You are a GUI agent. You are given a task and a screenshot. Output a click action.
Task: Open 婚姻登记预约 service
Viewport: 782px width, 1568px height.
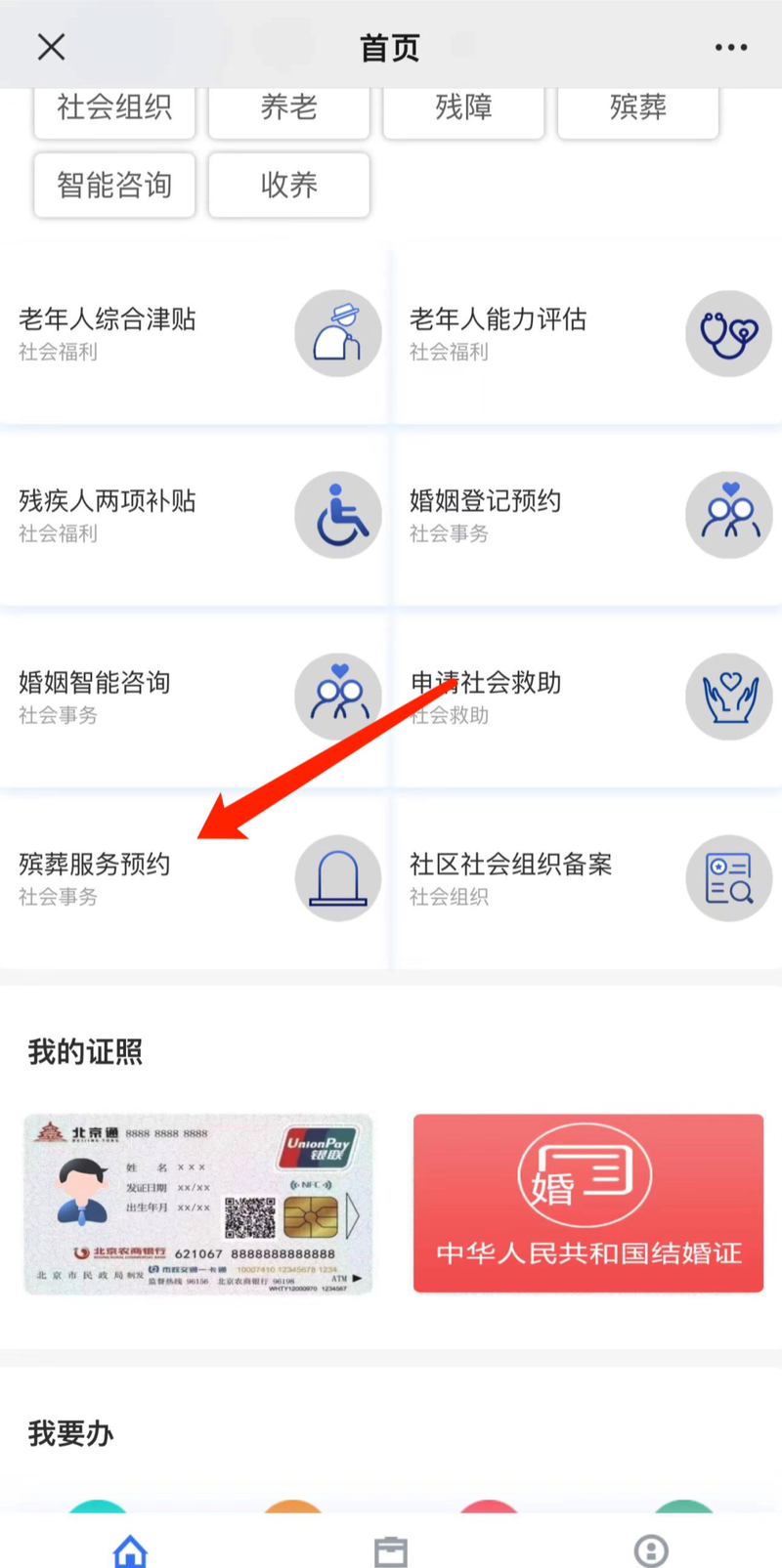point(585,516)
